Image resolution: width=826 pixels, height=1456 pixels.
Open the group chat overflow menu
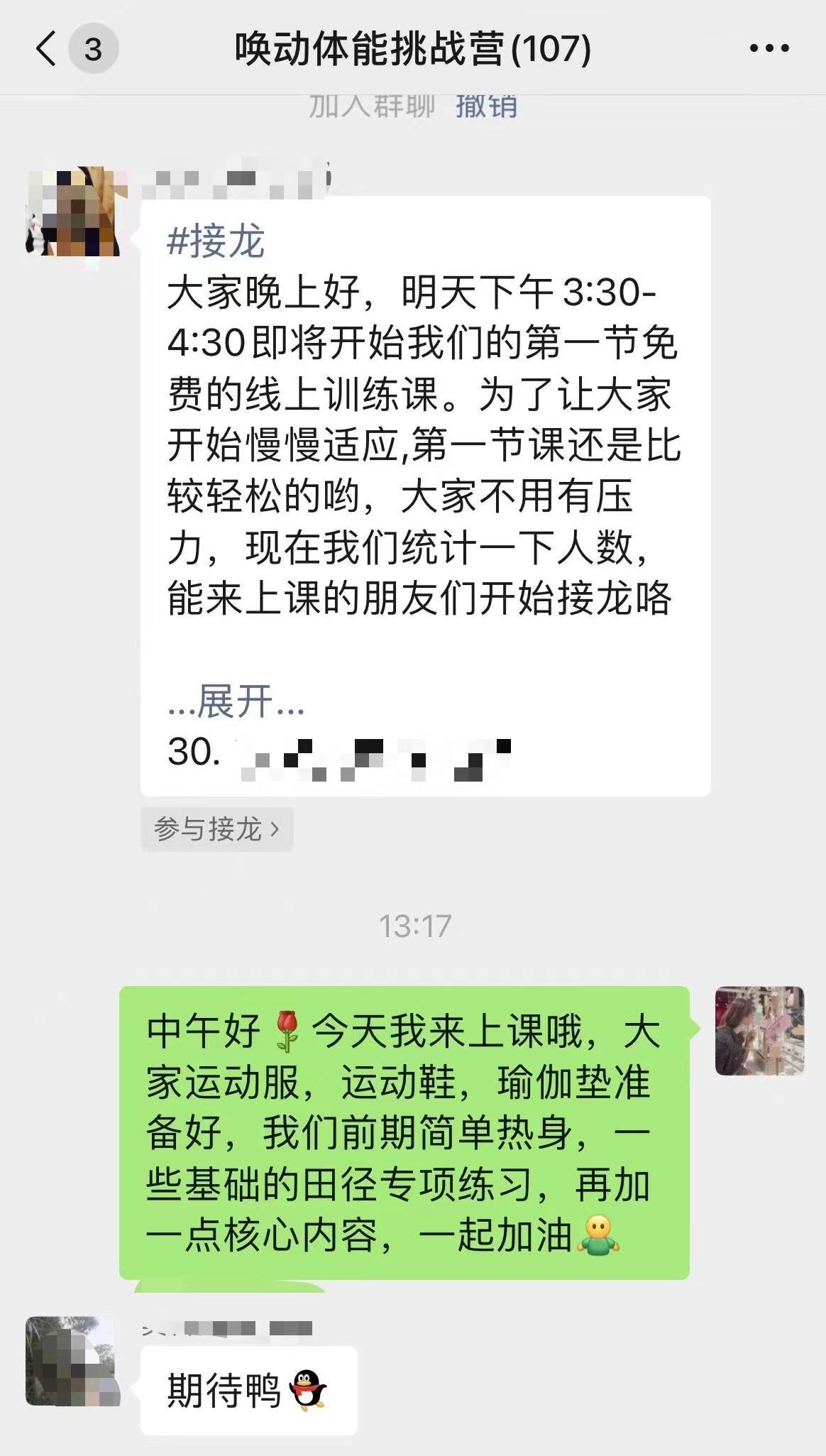coord(769,49)
